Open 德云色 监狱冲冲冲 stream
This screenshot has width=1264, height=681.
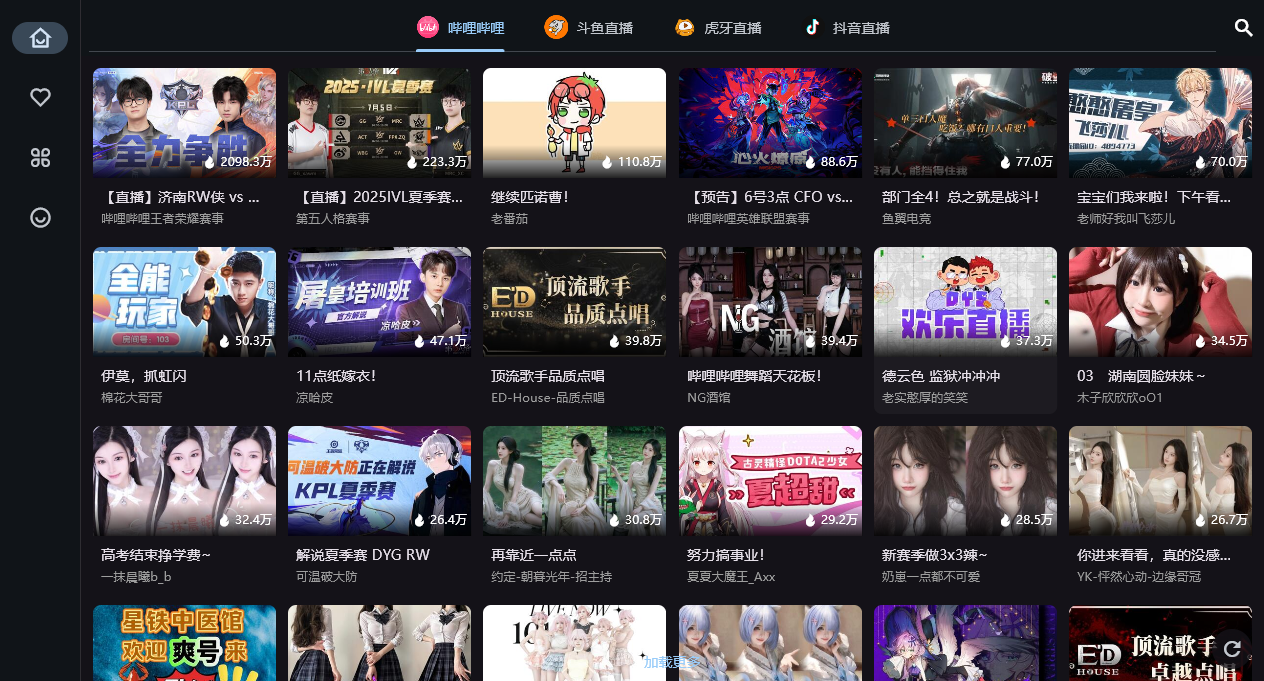pyautogui.click(x=964, y=302)
